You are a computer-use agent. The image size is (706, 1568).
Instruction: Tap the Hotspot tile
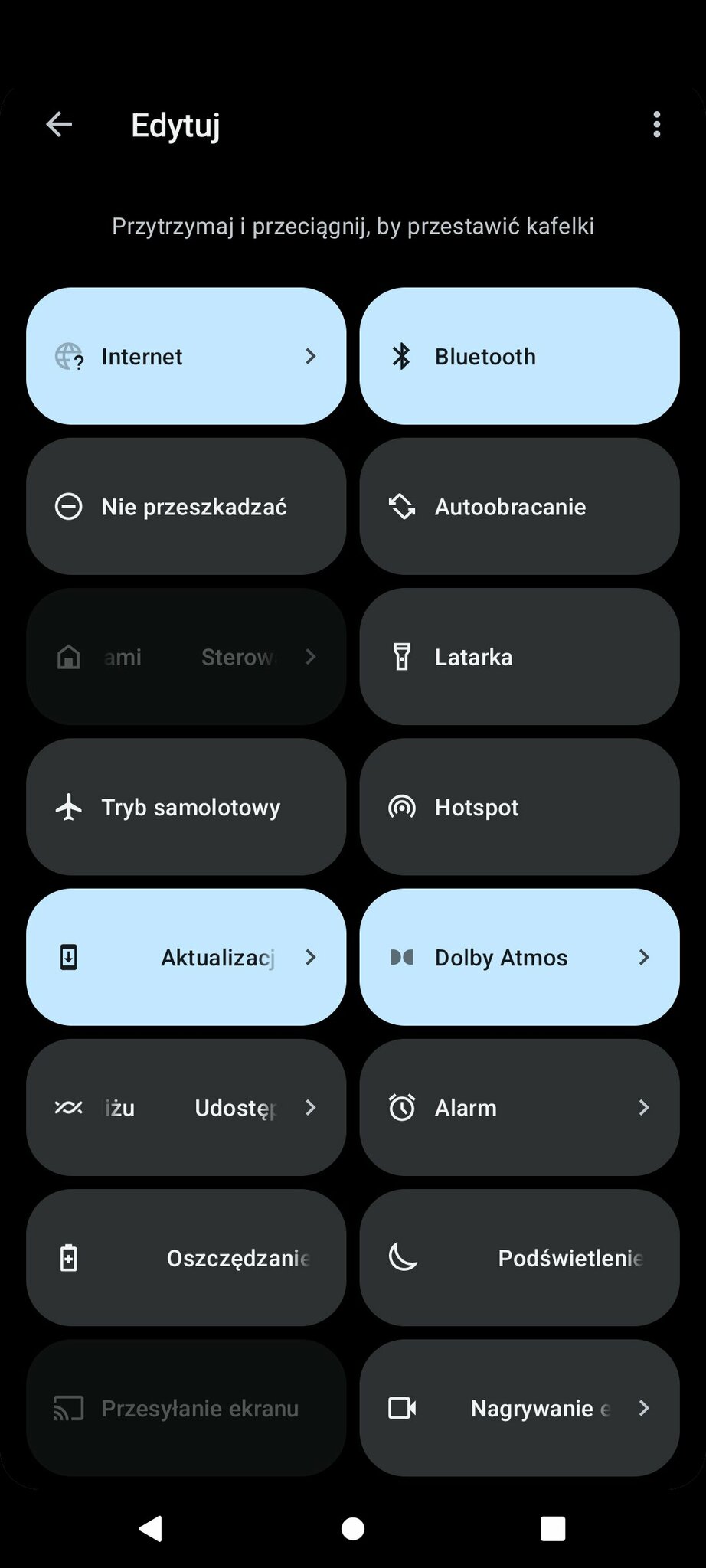point(519,807)
